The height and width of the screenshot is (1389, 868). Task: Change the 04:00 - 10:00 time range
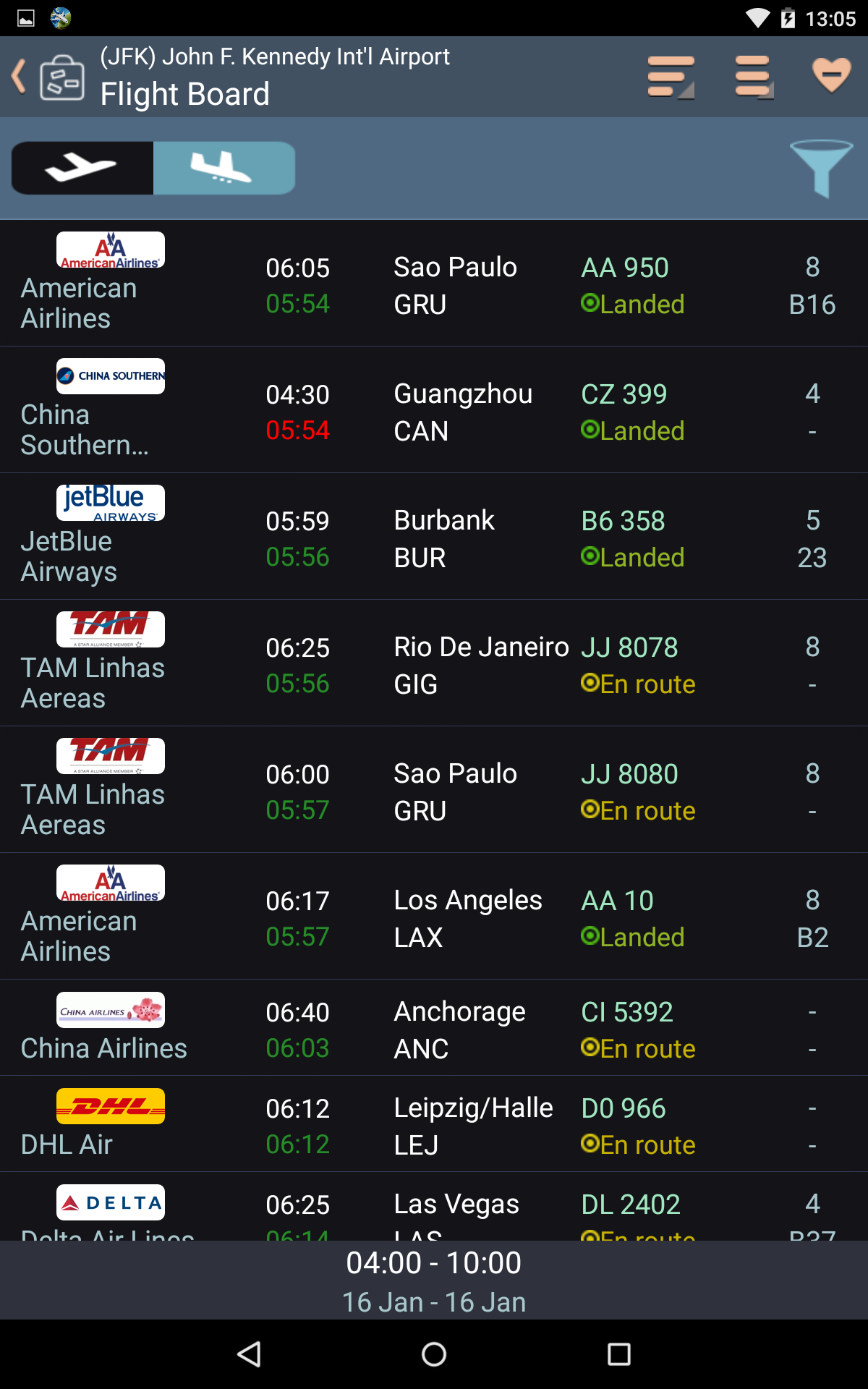[434, 1280]
